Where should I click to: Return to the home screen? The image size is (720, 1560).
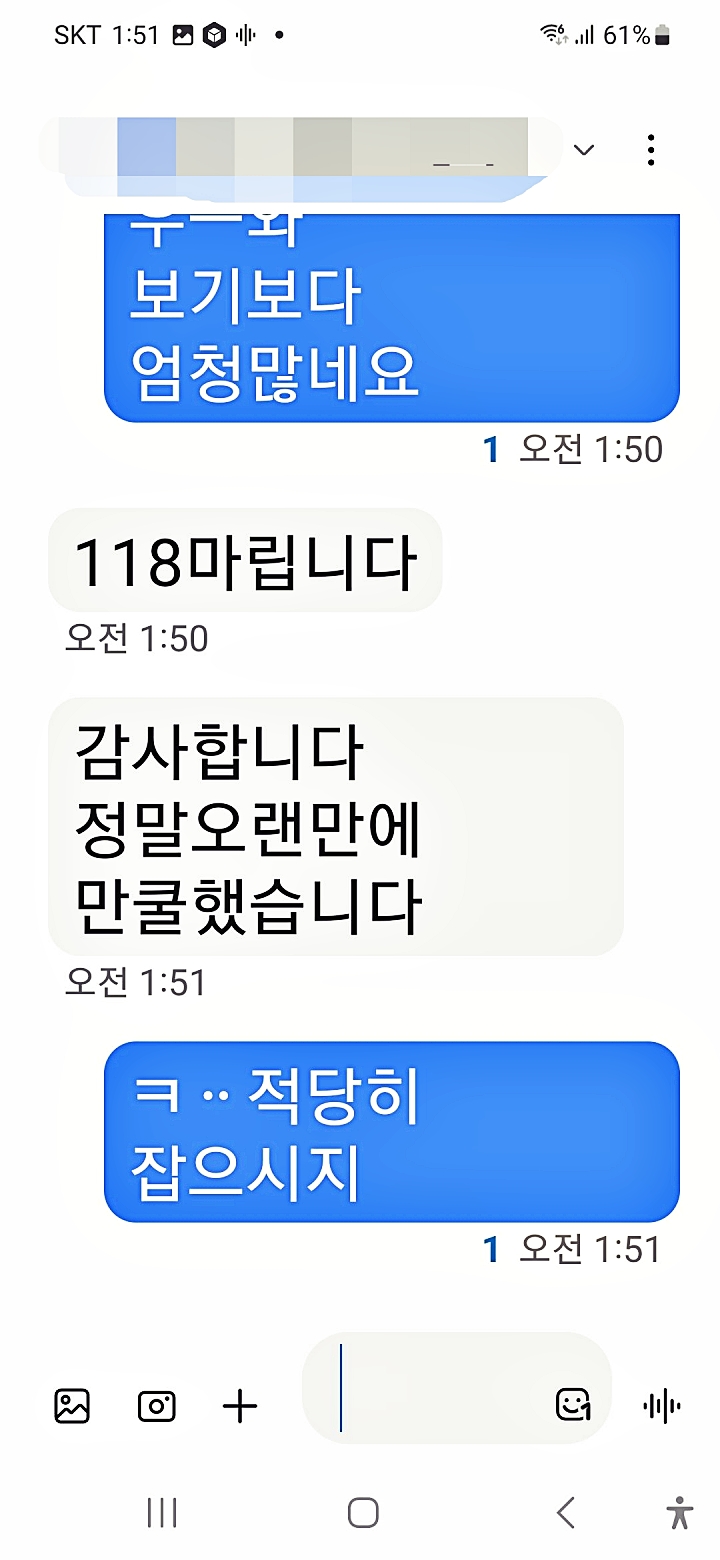click(363, 1512)
